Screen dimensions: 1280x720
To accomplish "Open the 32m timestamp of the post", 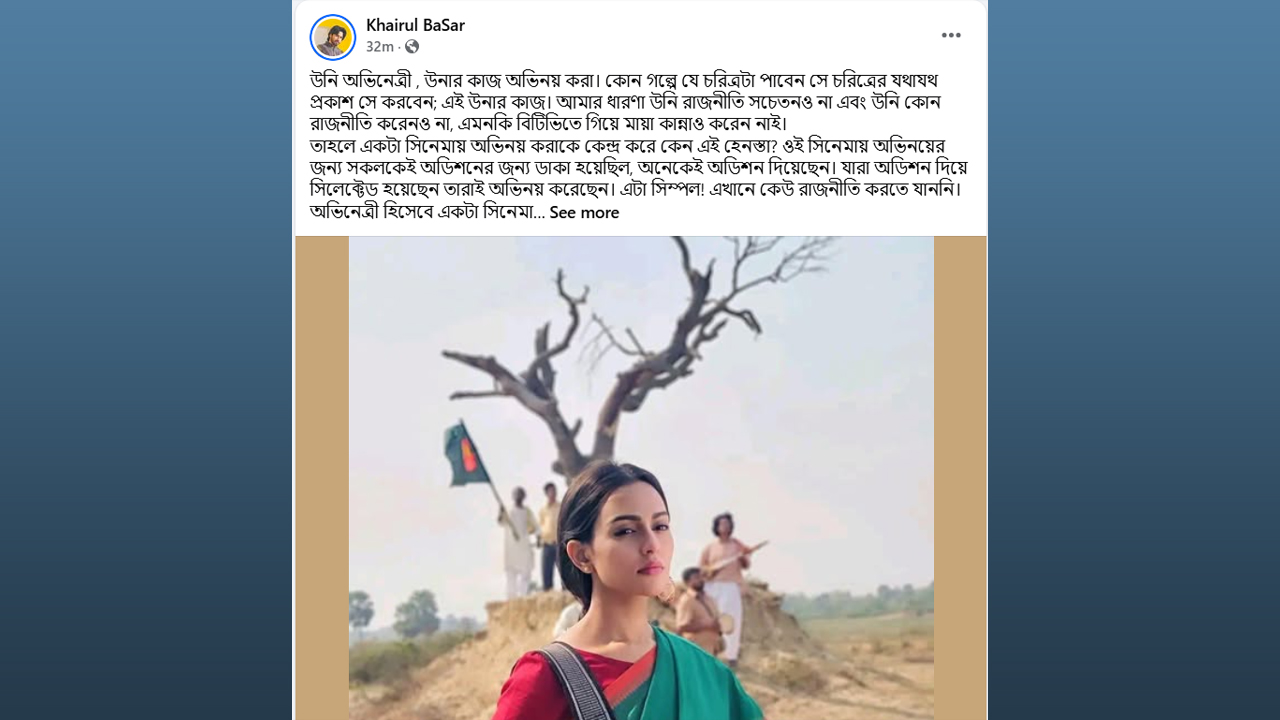I will pyautogui.click(x=379, y=47).
